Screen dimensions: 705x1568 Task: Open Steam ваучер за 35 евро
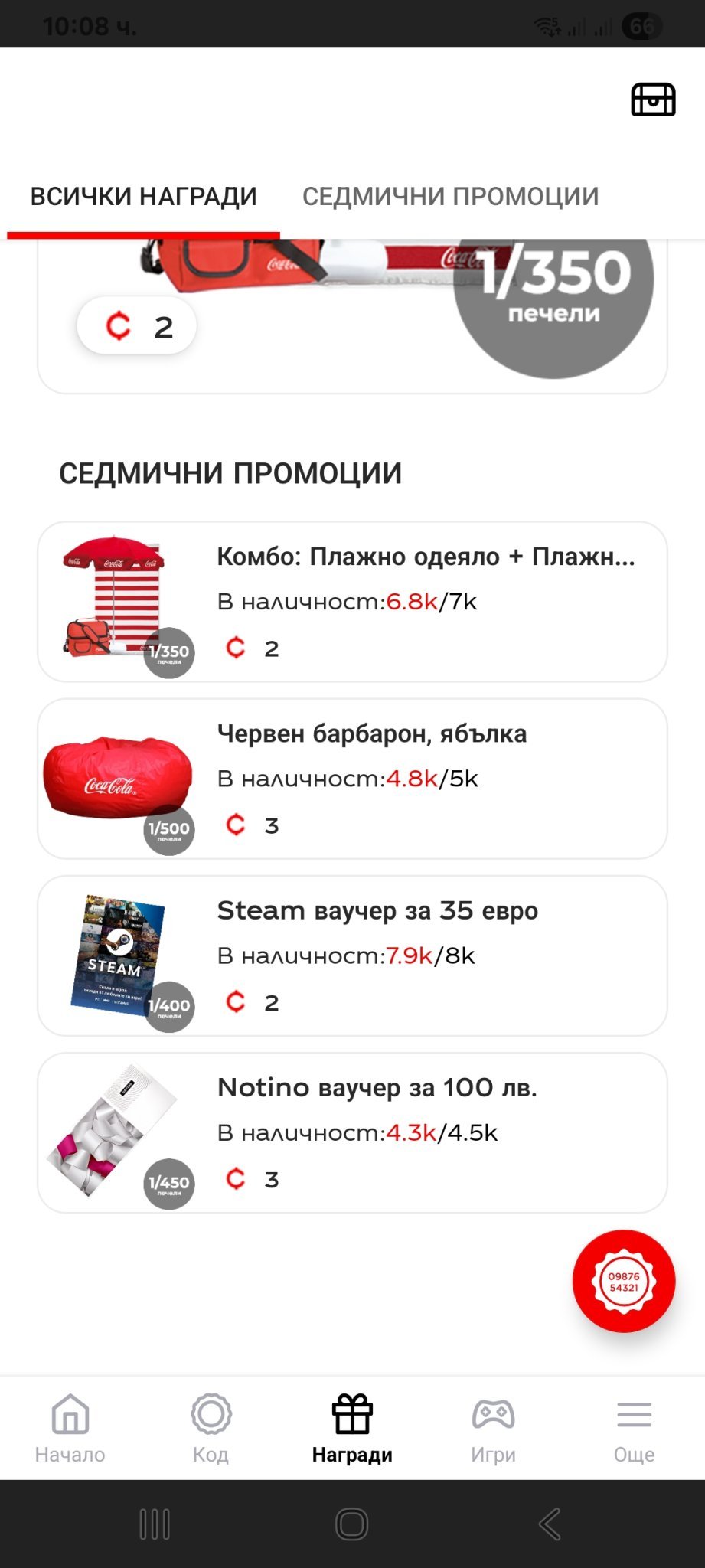tap(352, 955)
